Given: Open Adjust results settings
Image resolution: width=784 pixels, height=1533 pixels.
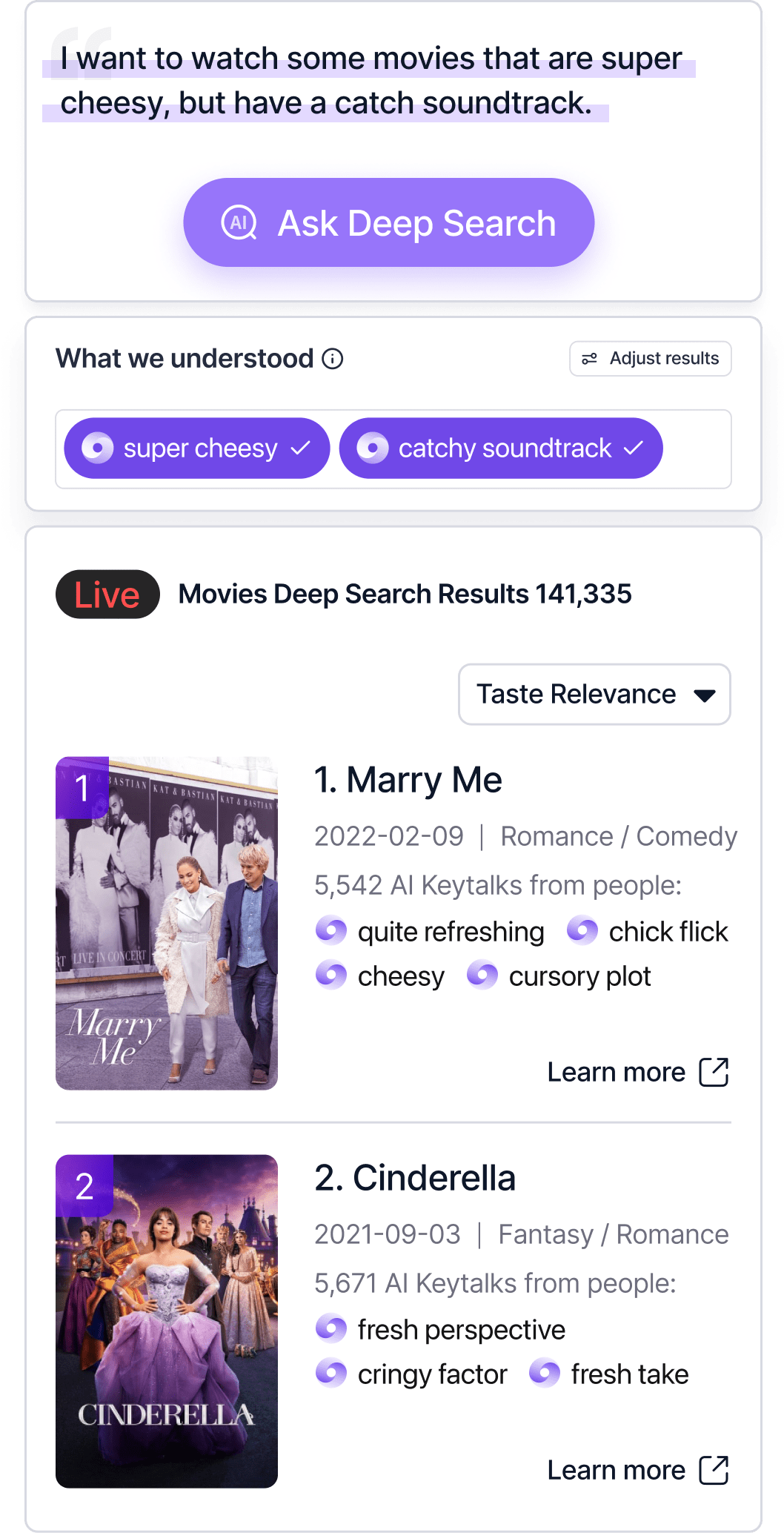Looking at the screenshot, I should click(650, 359).
